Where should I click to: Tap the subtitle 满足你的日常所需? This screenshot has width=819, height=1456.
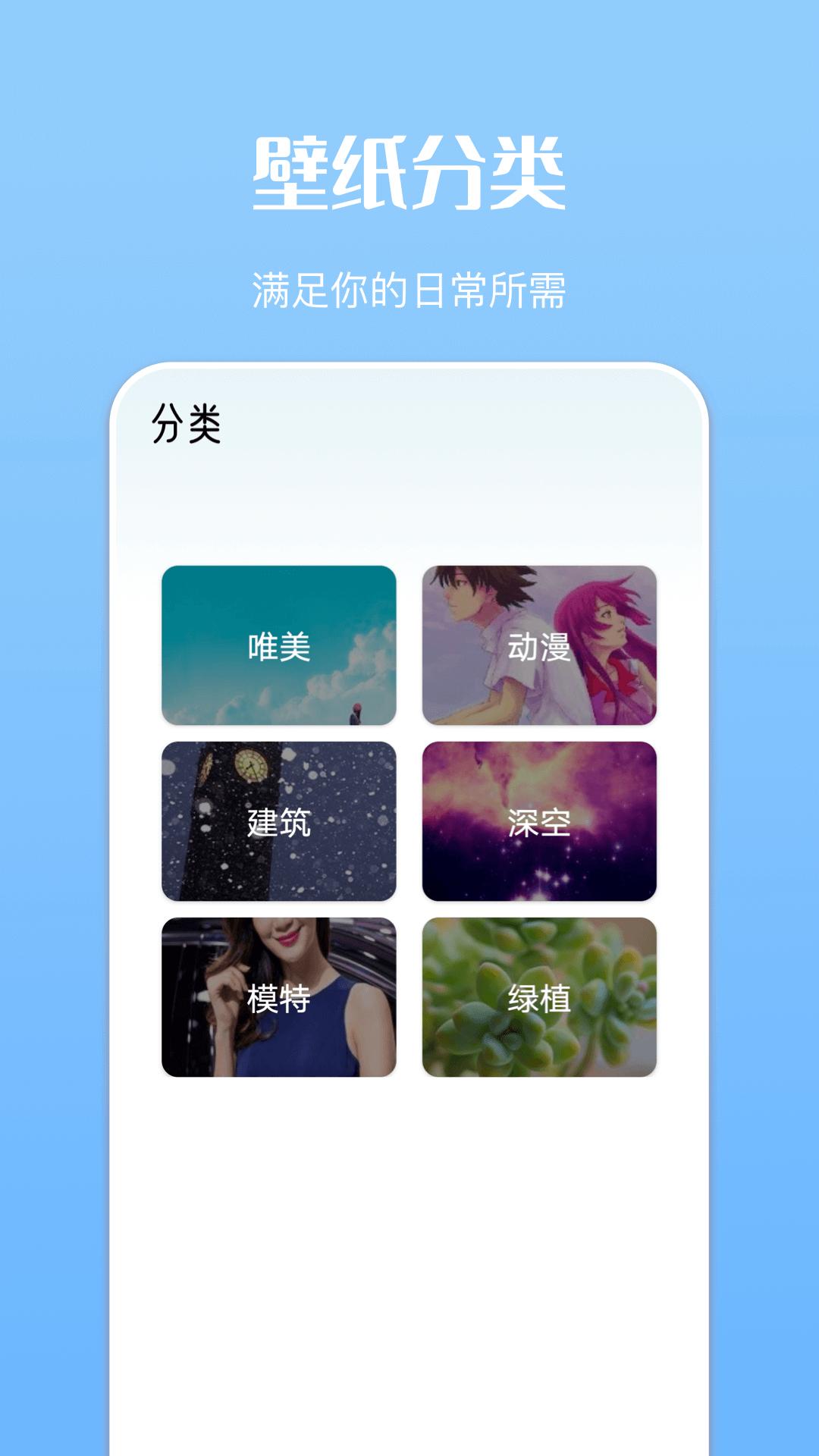(x=409, y=287)
